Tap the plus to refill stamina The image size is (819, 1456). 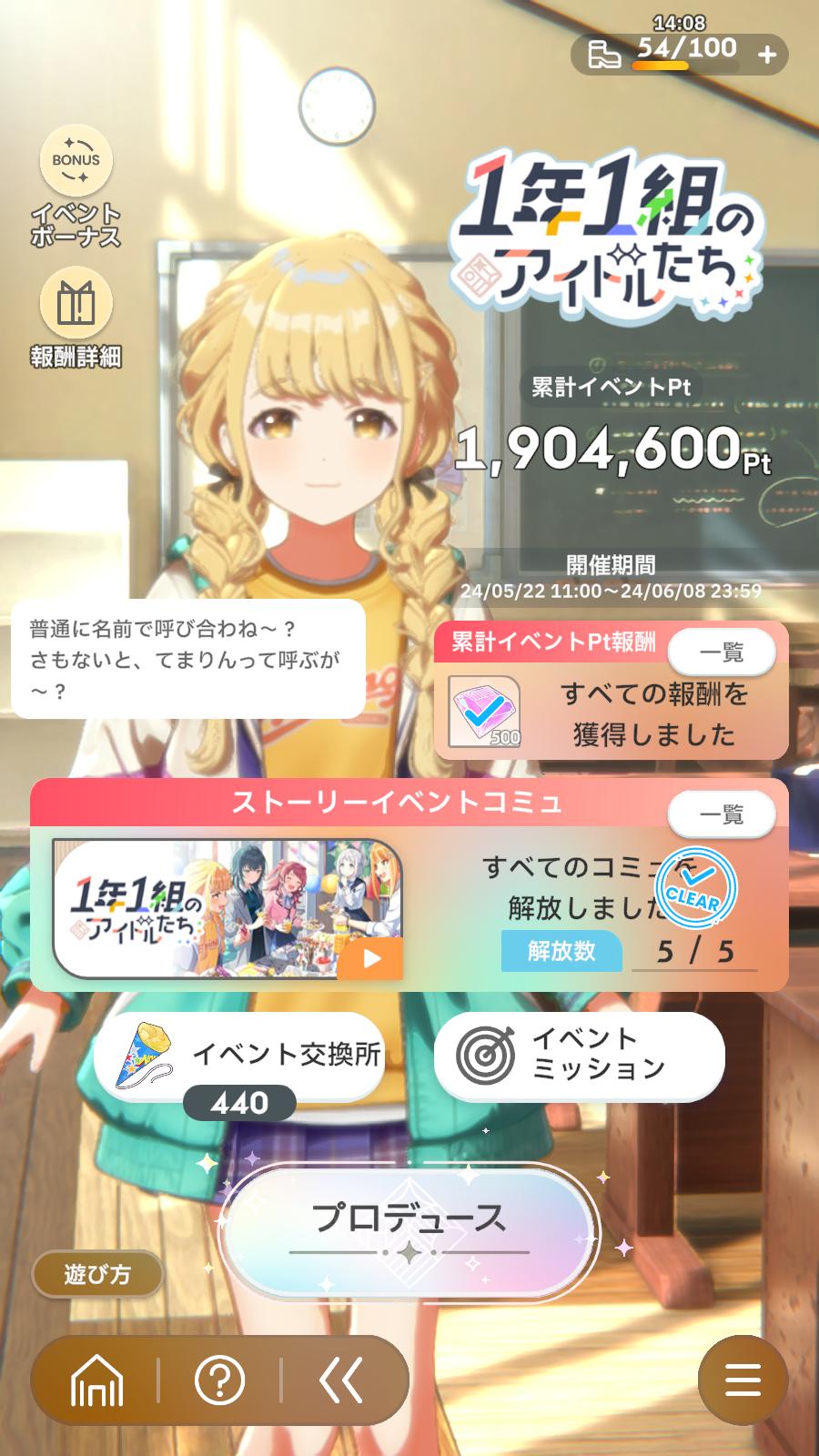767,56
